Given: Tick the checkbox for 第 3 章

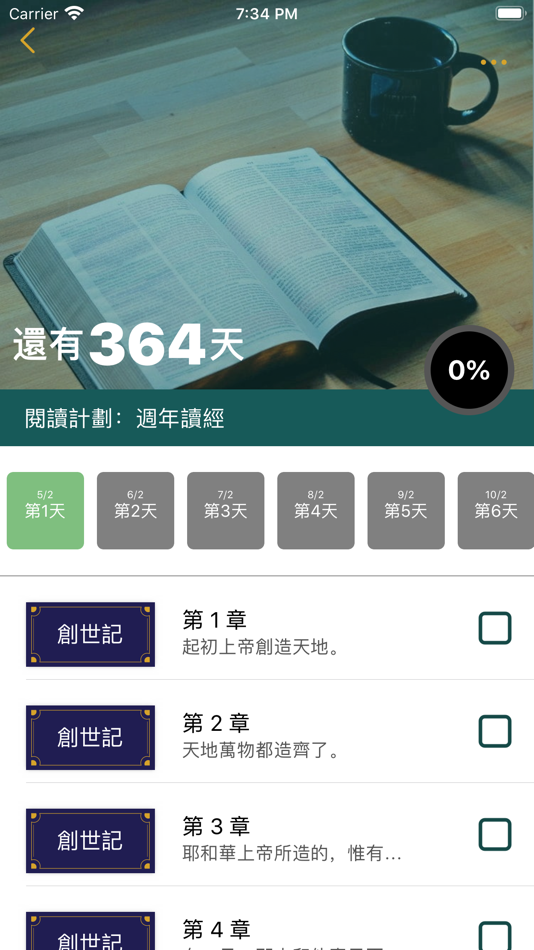Looking at the screenshot, I should coord(495,834).
